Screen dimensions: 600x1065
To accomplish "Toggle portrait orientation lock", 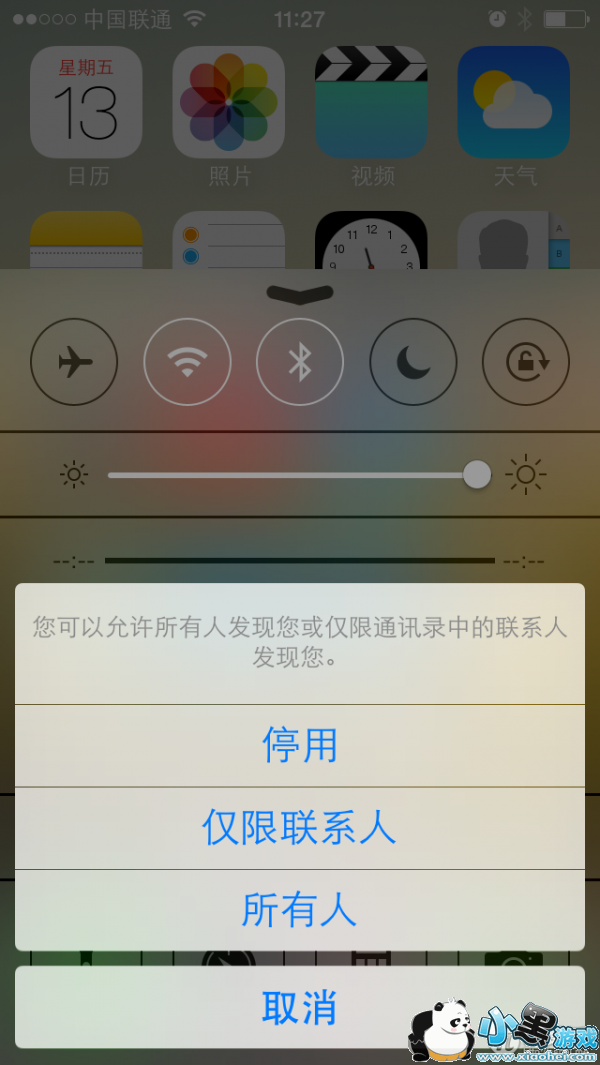I will 526,362.
